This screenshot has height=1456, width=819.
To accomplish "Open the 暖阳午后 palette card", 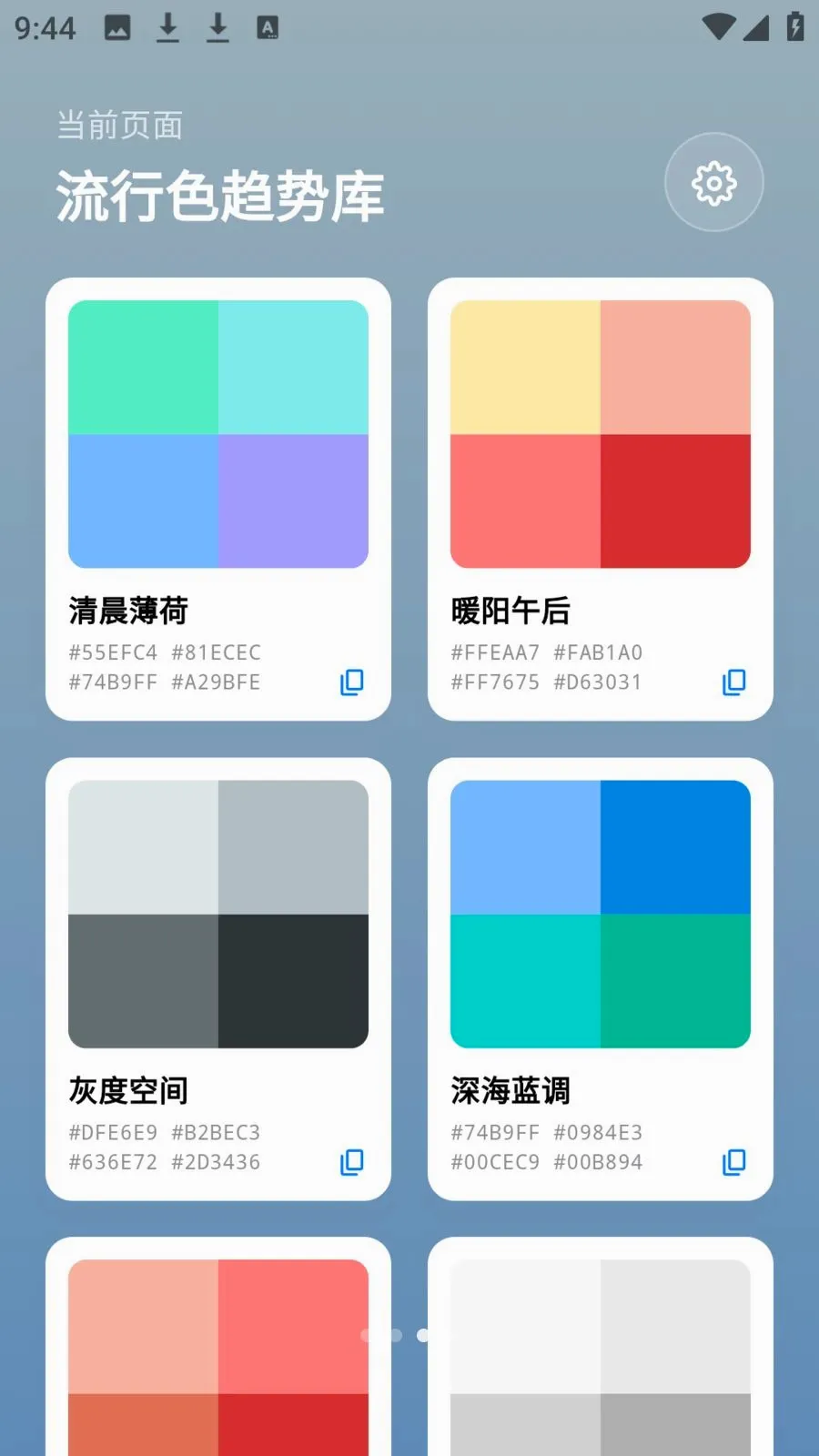I will (x=601, y=500).
